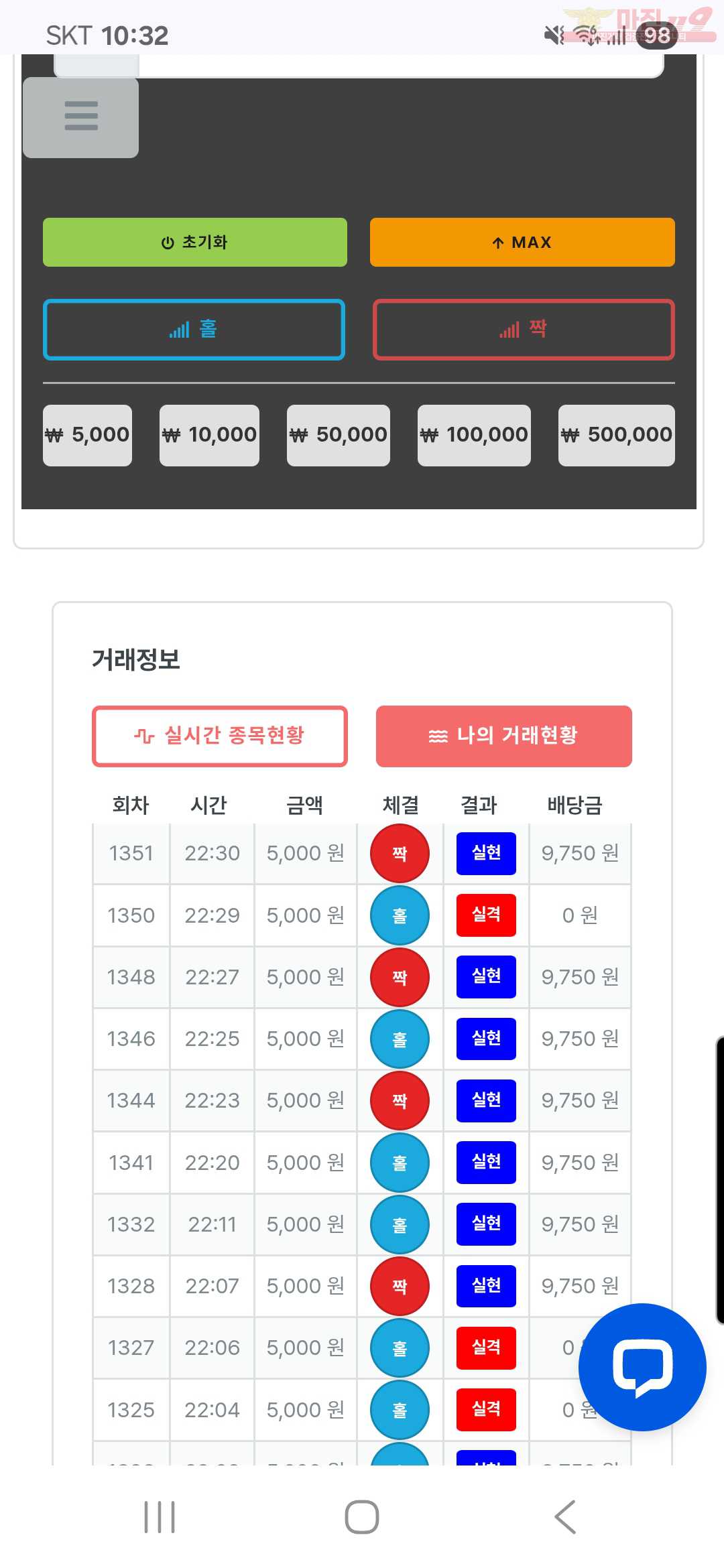
Task: Select the red 짝 option
Action: pyautogui.click(x=524, y=330)
